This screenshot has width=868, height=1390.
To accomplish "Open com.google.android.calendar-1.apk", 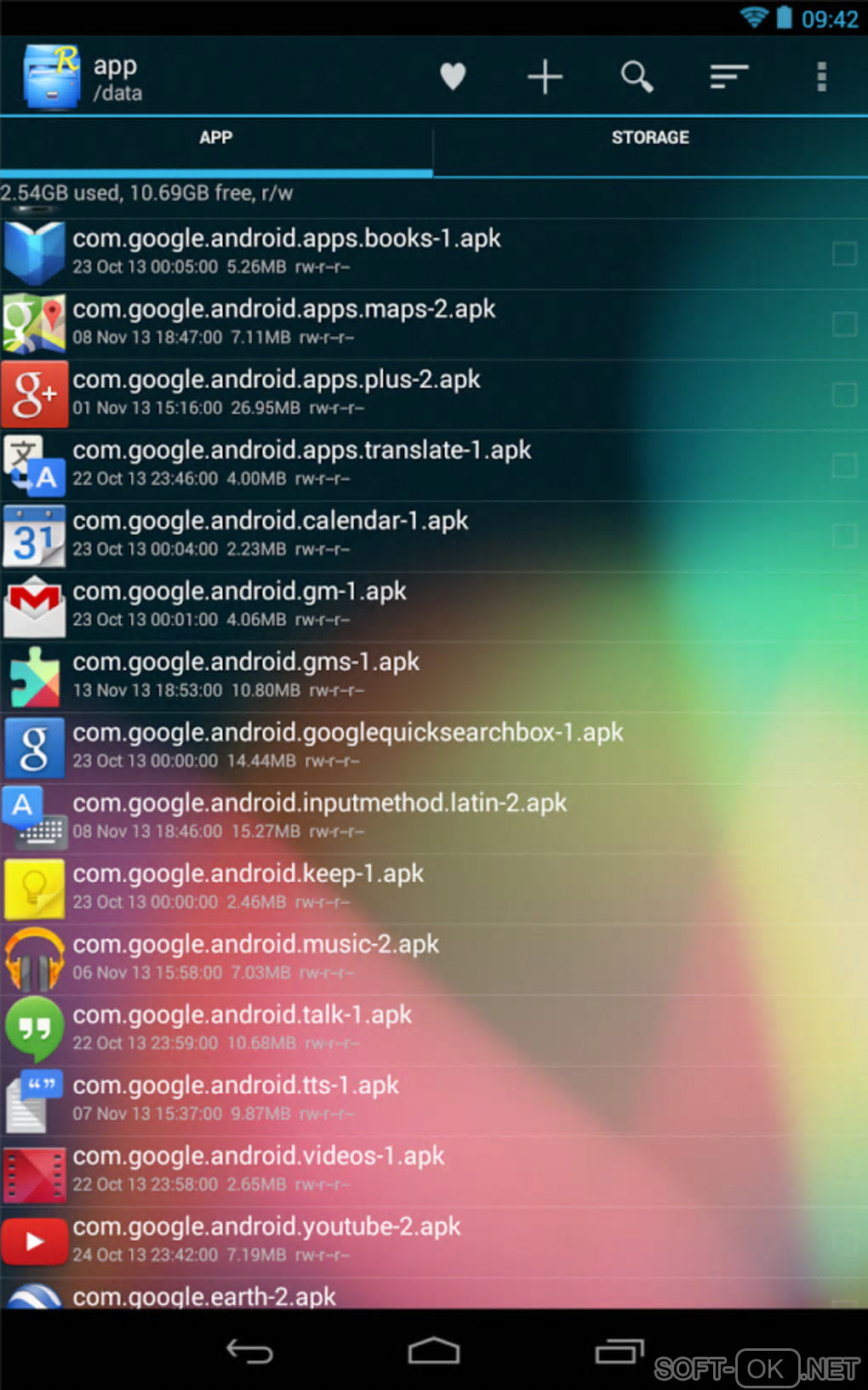I will coord(270,534).
